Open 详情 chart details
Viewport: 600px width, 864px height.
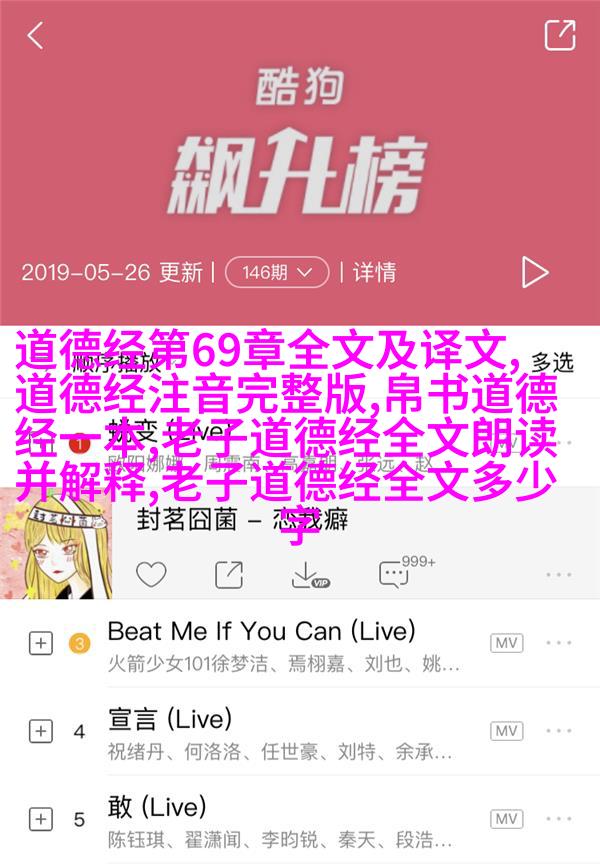[374, 271]
